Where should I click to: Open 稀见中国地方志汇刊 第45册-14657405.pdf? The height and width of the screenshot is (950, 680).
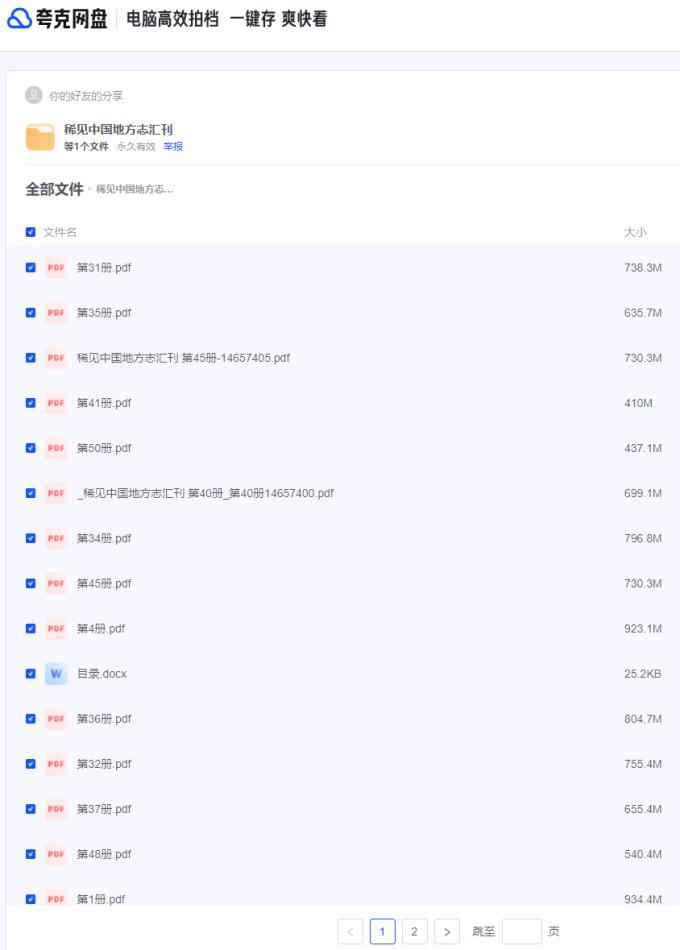pyautogui.click(x=183, y=358)
